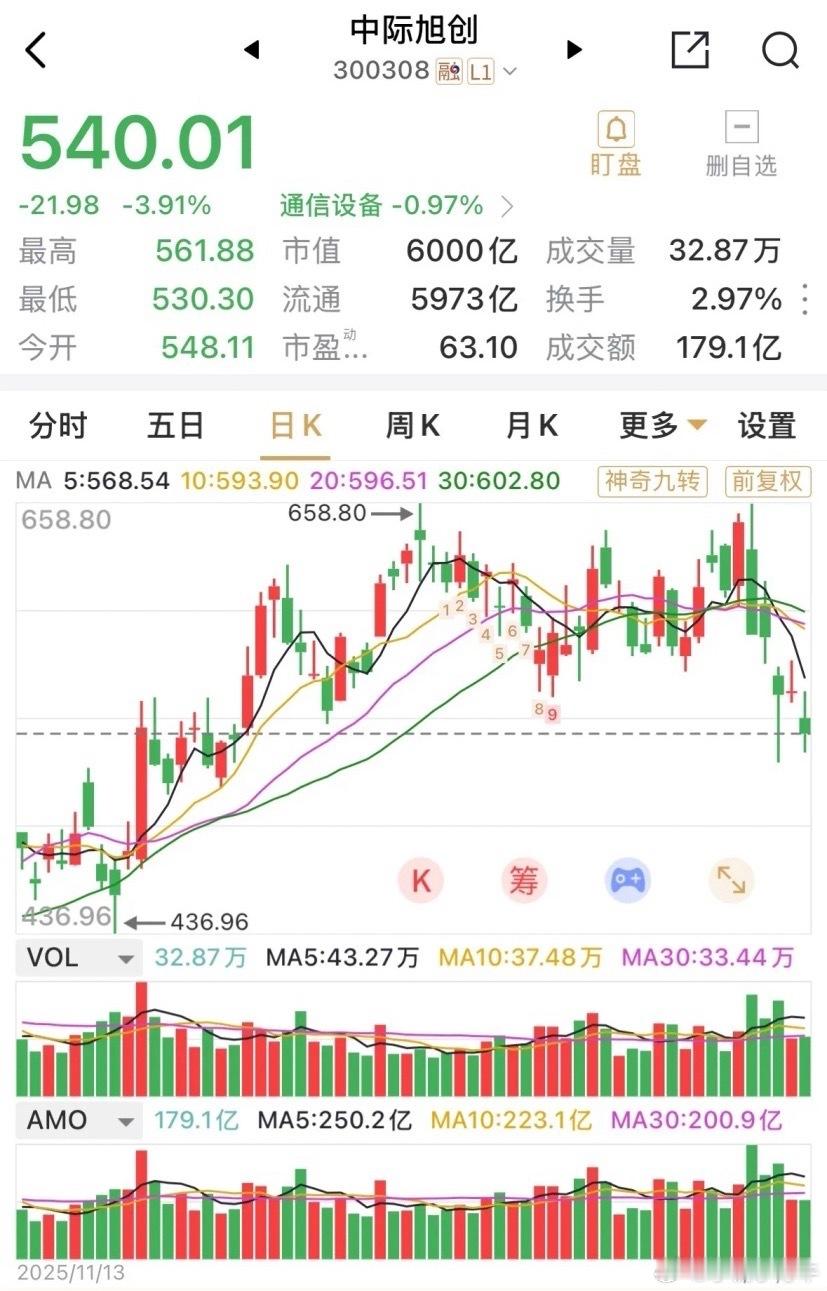Switch to the 周K weekly chart tab
Image resolution: width=827 pixels, height=1291 pixels.
[411, 425]
